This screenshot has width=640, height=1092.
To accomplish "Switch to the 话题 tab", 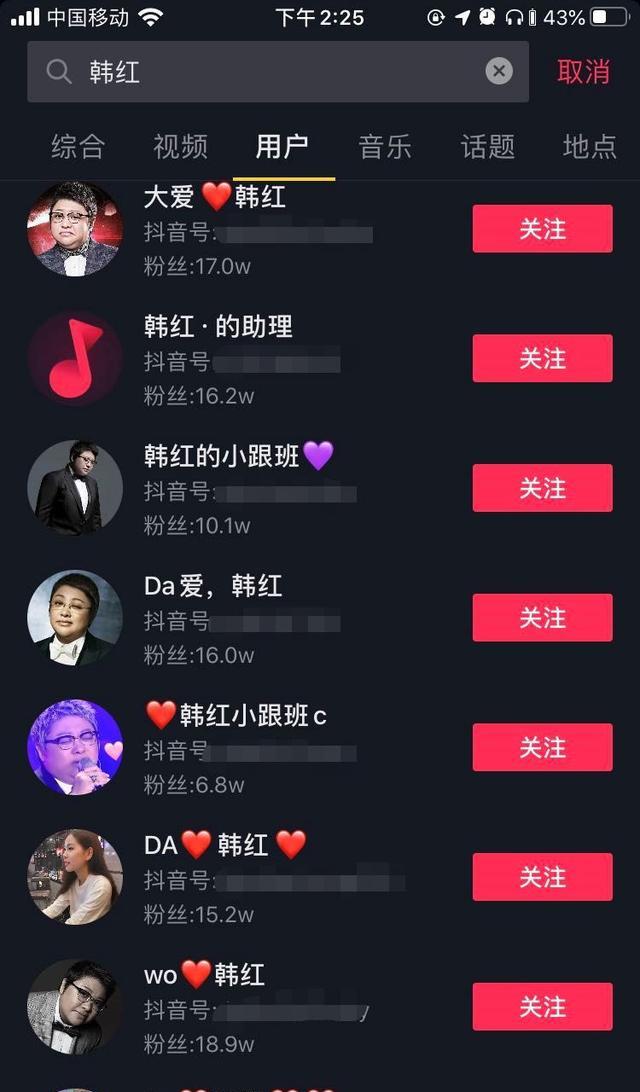I will [488, 147].
